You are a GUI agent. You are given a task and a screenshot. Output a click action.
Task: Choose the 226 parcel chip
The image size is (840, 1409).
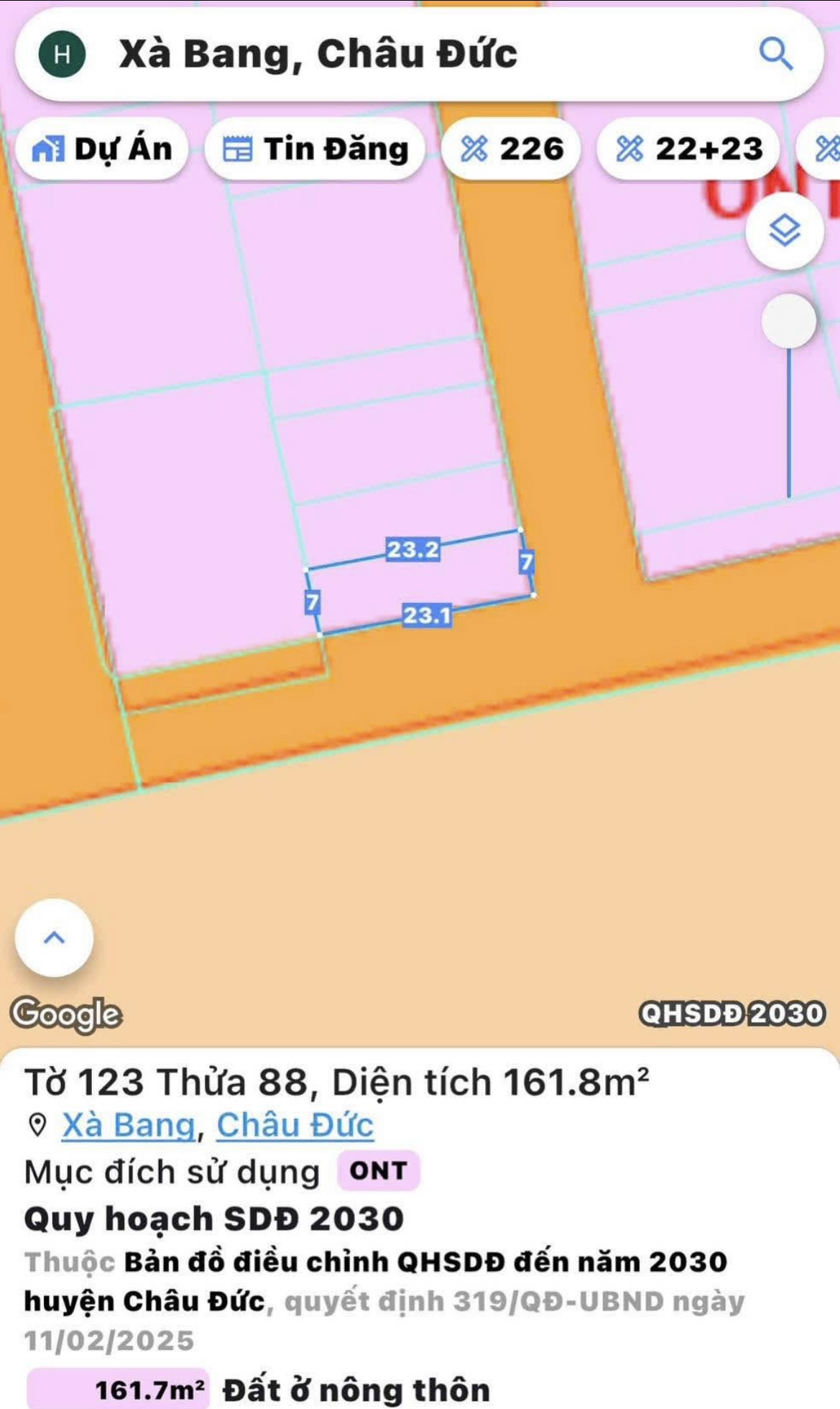[511, 149]
